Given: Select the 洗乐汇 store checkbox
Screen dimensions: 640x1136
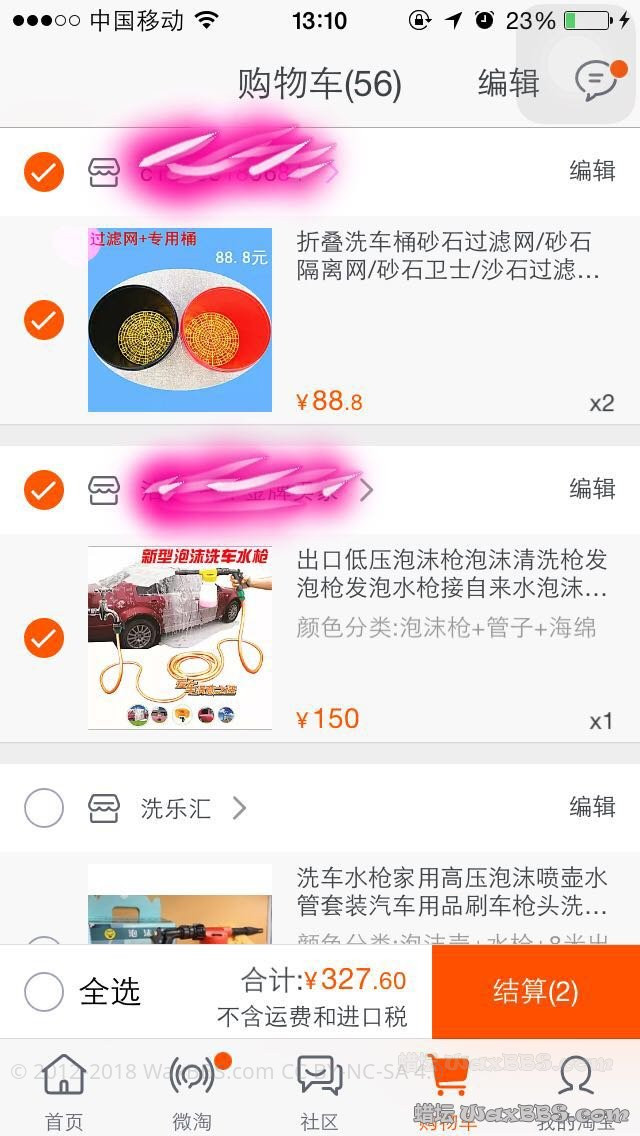Looking at the screenshot, I should (44, 808).
